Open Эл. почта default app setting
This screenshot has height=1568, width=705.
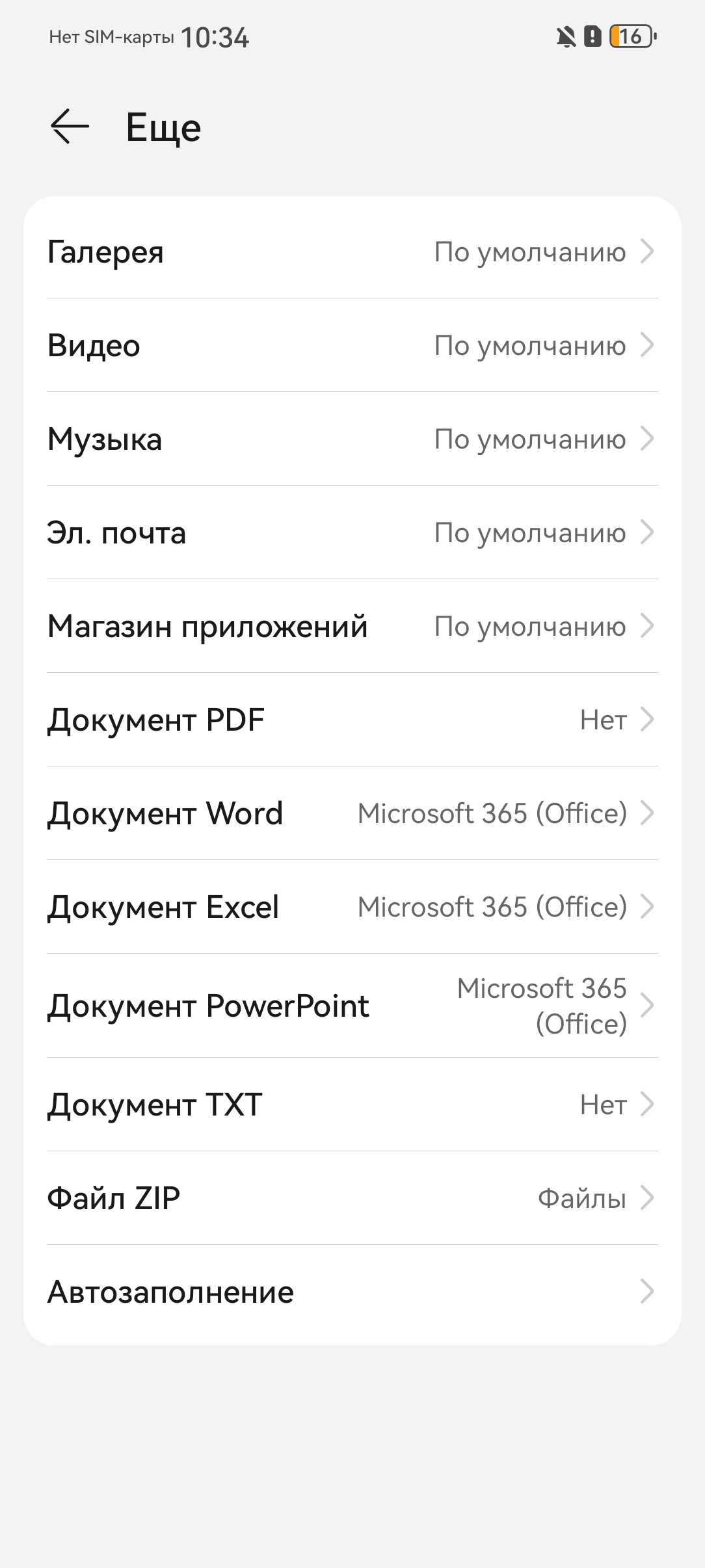[x=352, y=532]
